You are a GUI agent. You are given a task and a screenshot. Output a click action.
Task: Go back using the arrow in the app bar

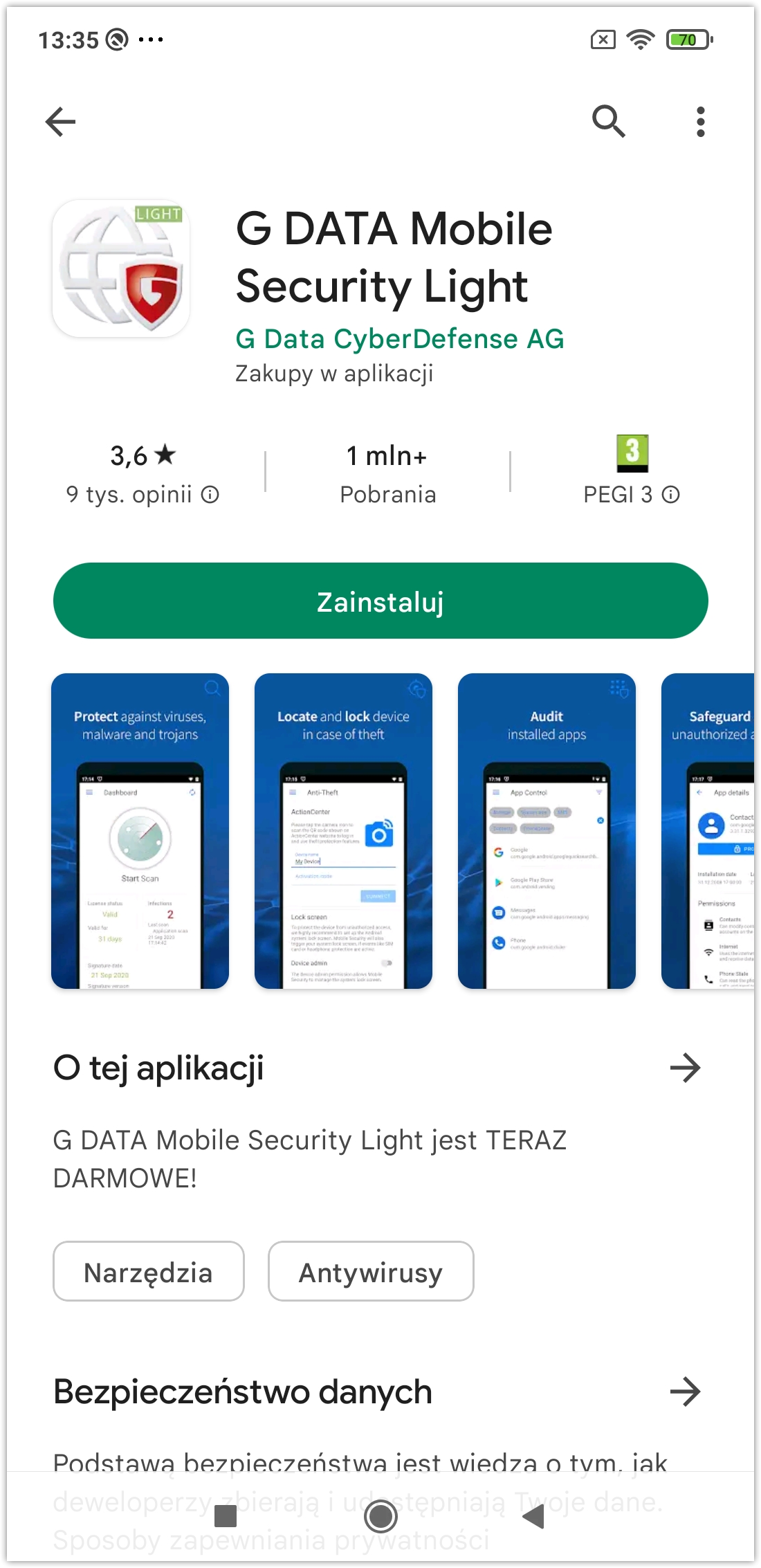point(61,122)
